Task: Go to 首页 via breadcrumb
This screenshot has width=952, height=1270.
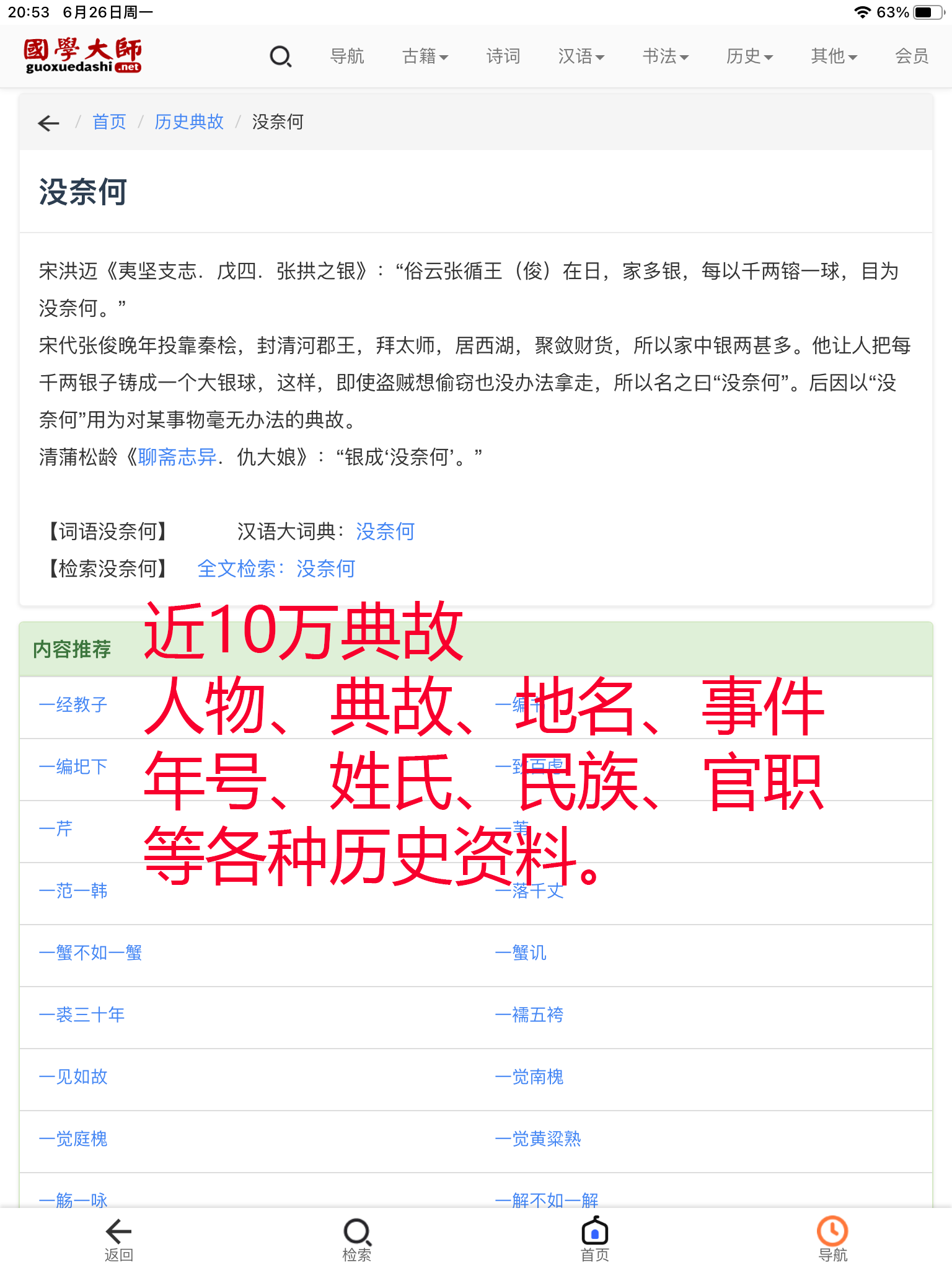Action: click(109, 122)
